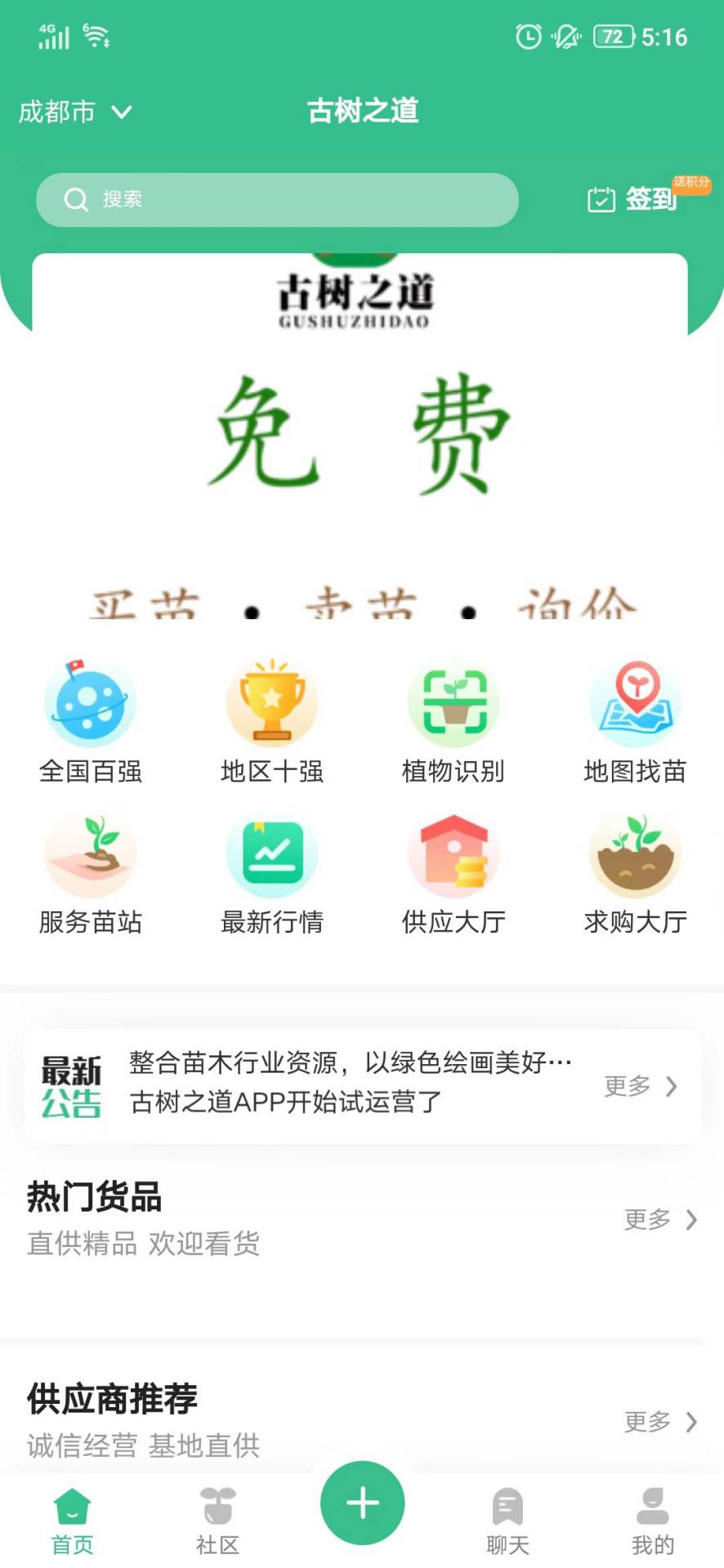Image resolution: width=724 pixels, height=1568 pixels.
Task: Switch to the 我的 tab
Action: [652, 1520]
